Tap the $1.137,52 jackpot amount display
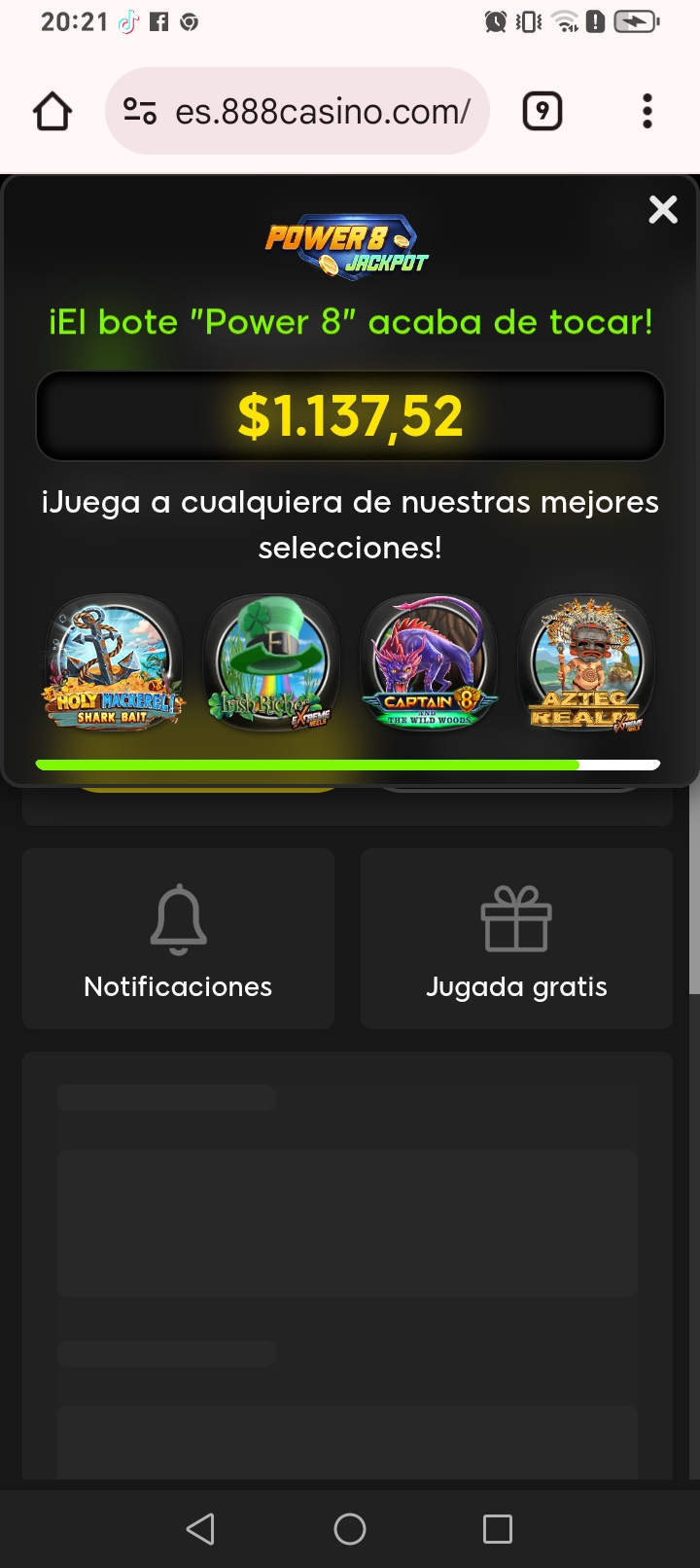Image resolution: width=700 pixels, height=1568 pixels. click(x=348, y=415)
